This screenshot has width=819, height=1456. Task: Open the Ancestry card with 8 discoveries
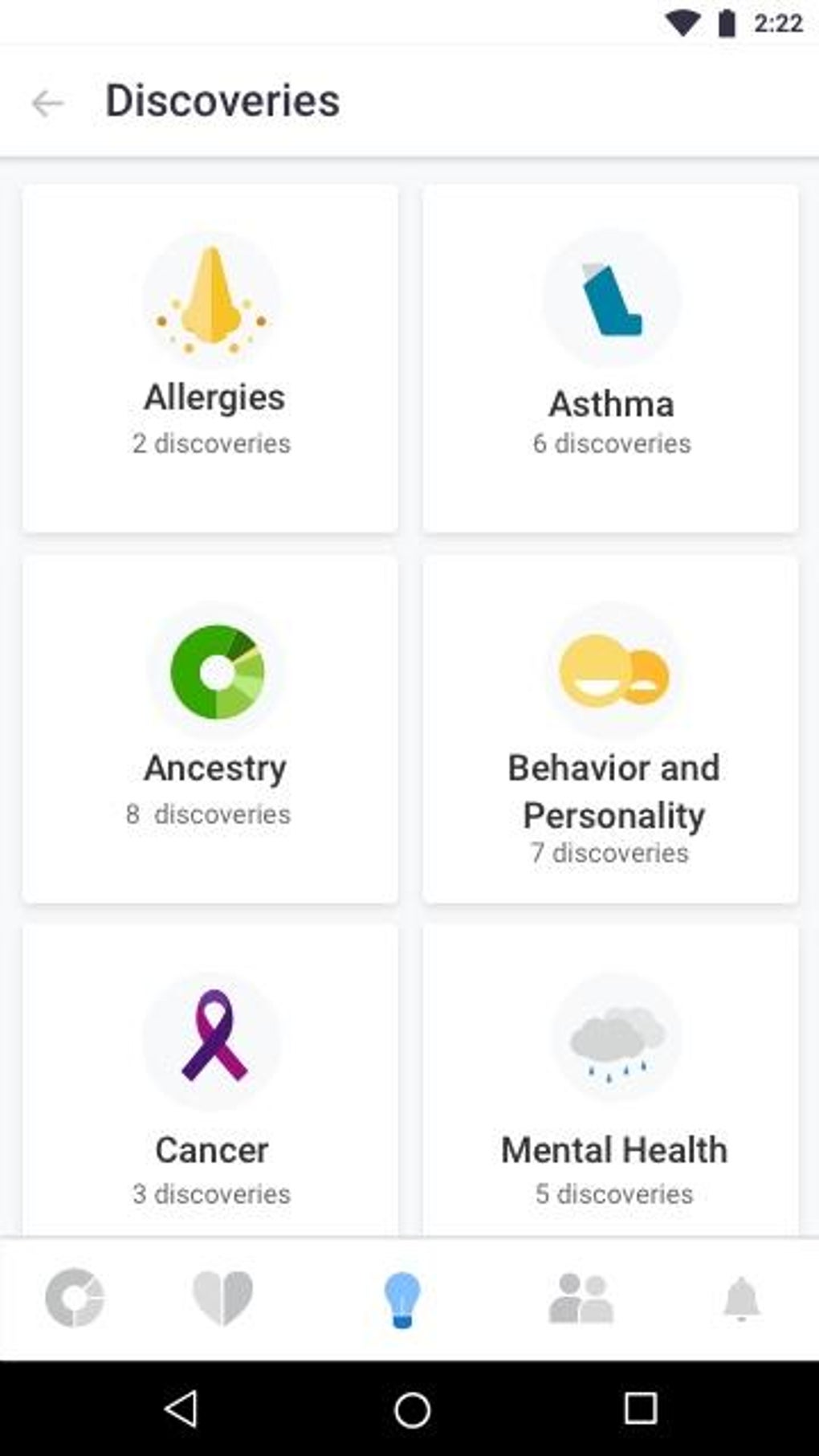[x=212, y=727]
